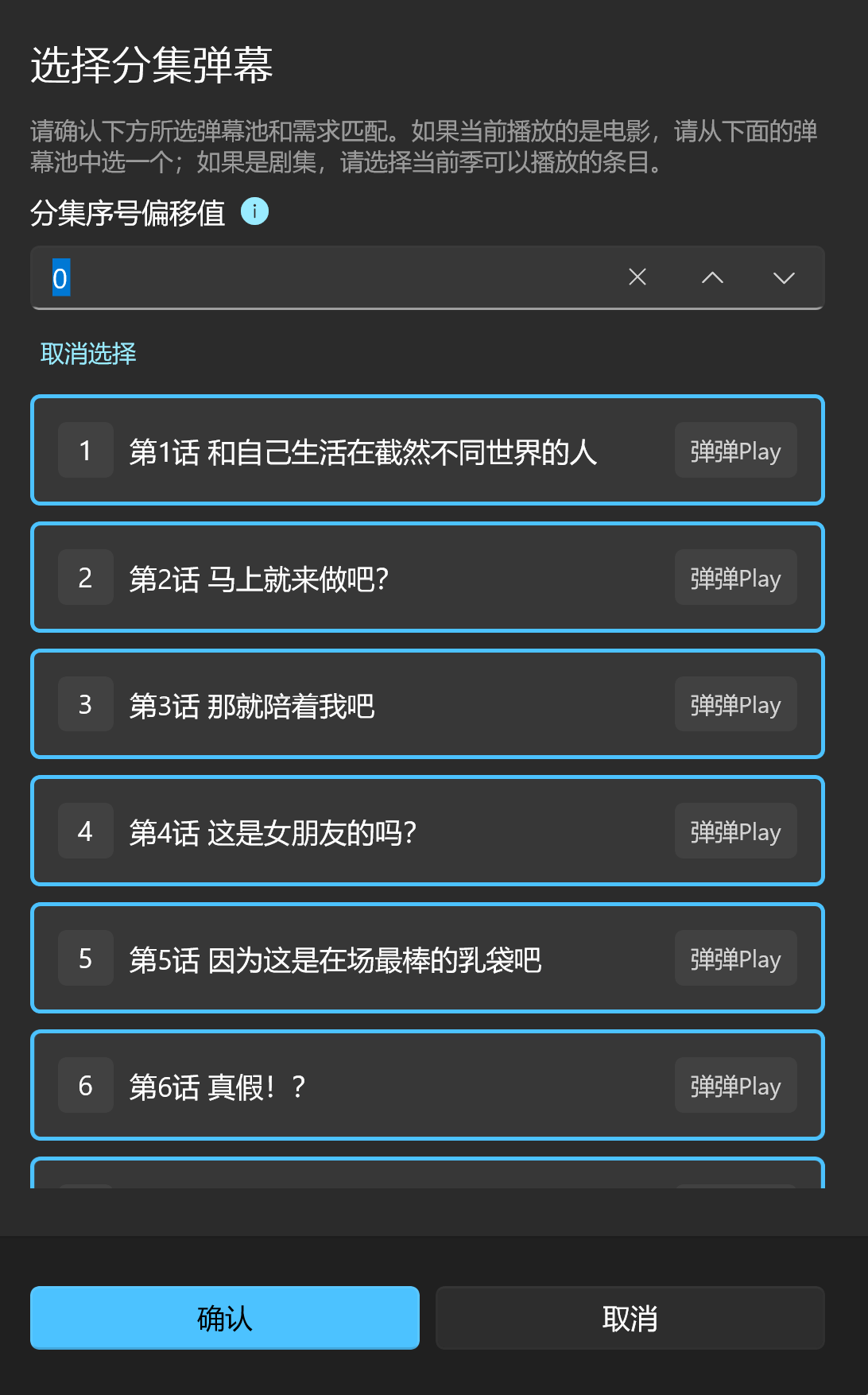
Task: Increase offset with the up arrow
Action: (x=712, y=277)
